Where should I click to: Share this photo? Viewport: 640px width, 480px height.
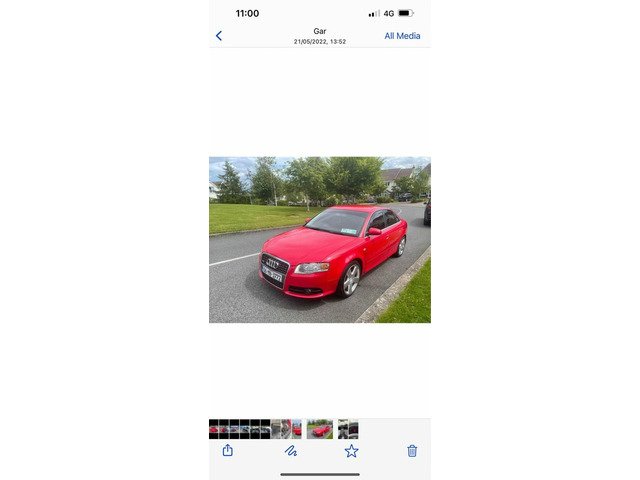[227, 451]
